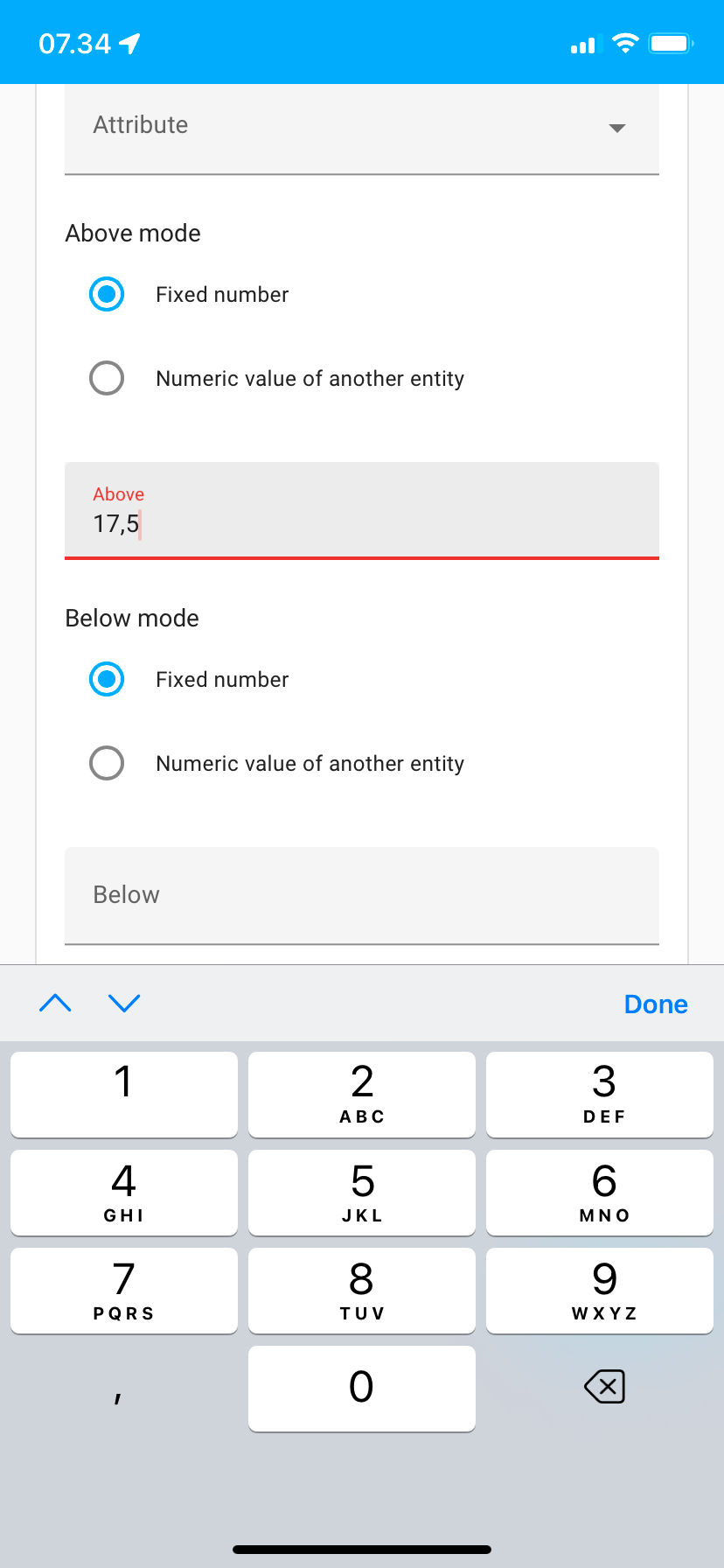This screenshot has width=724, height=1568.
Task: Tap the up chevron to go to previous field
Action: [x=54, y=1003]
